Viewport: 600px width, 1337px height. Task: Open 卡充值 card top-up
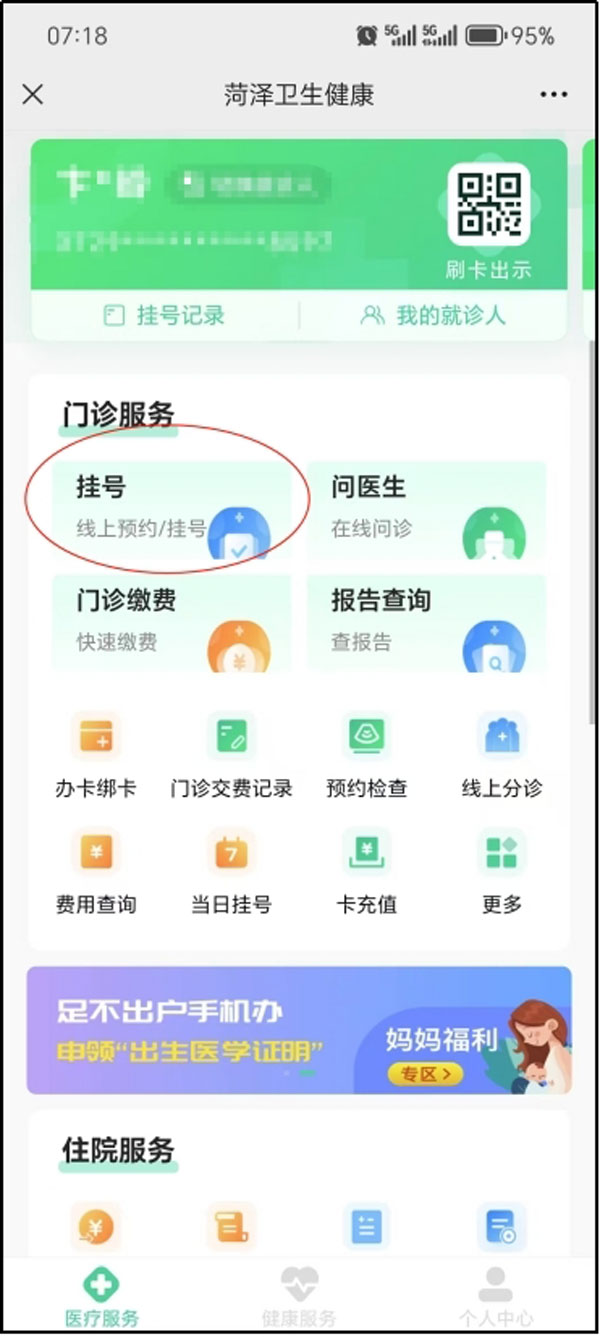point(366,871)
